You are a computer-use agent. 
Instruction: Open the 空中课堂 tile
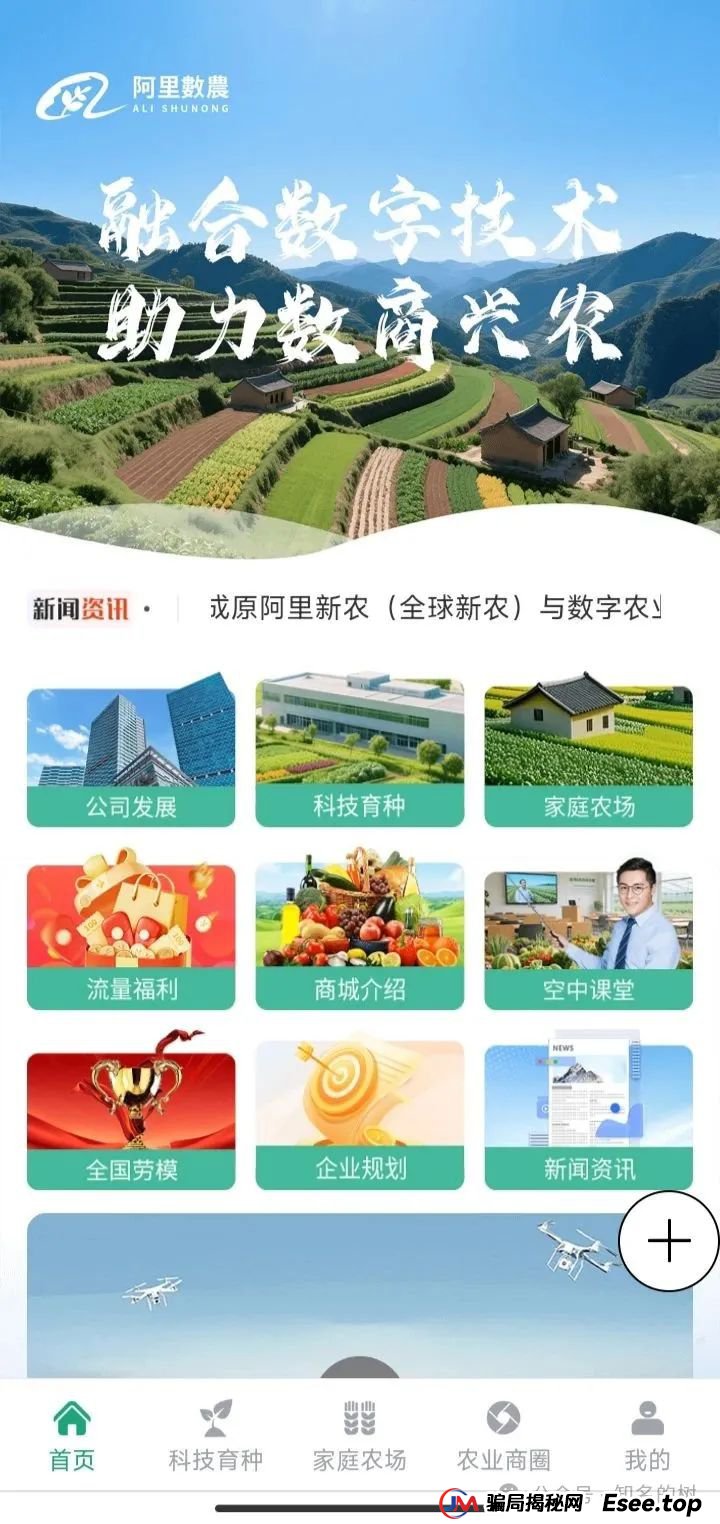[x=588, y=930]
